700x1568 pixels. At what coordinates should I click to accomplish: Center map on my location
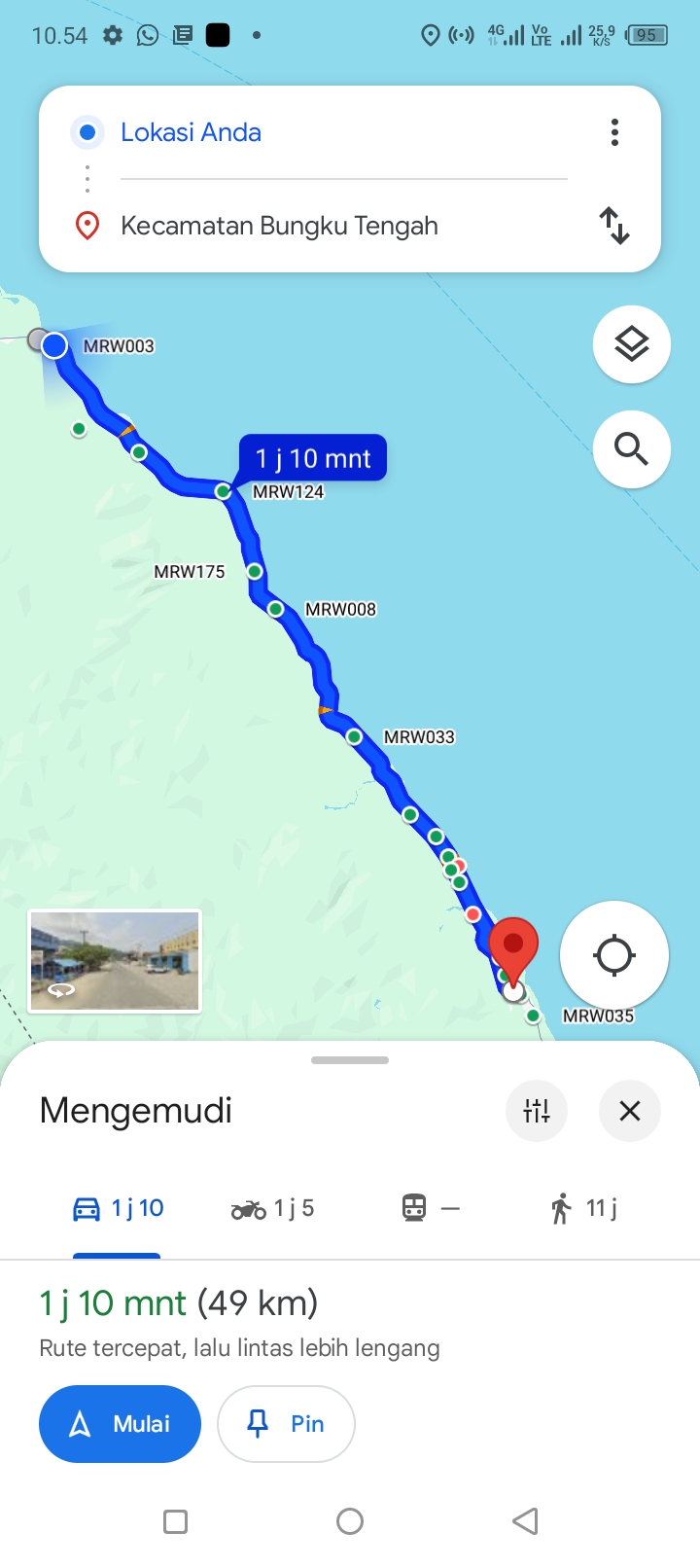(614, 955)
